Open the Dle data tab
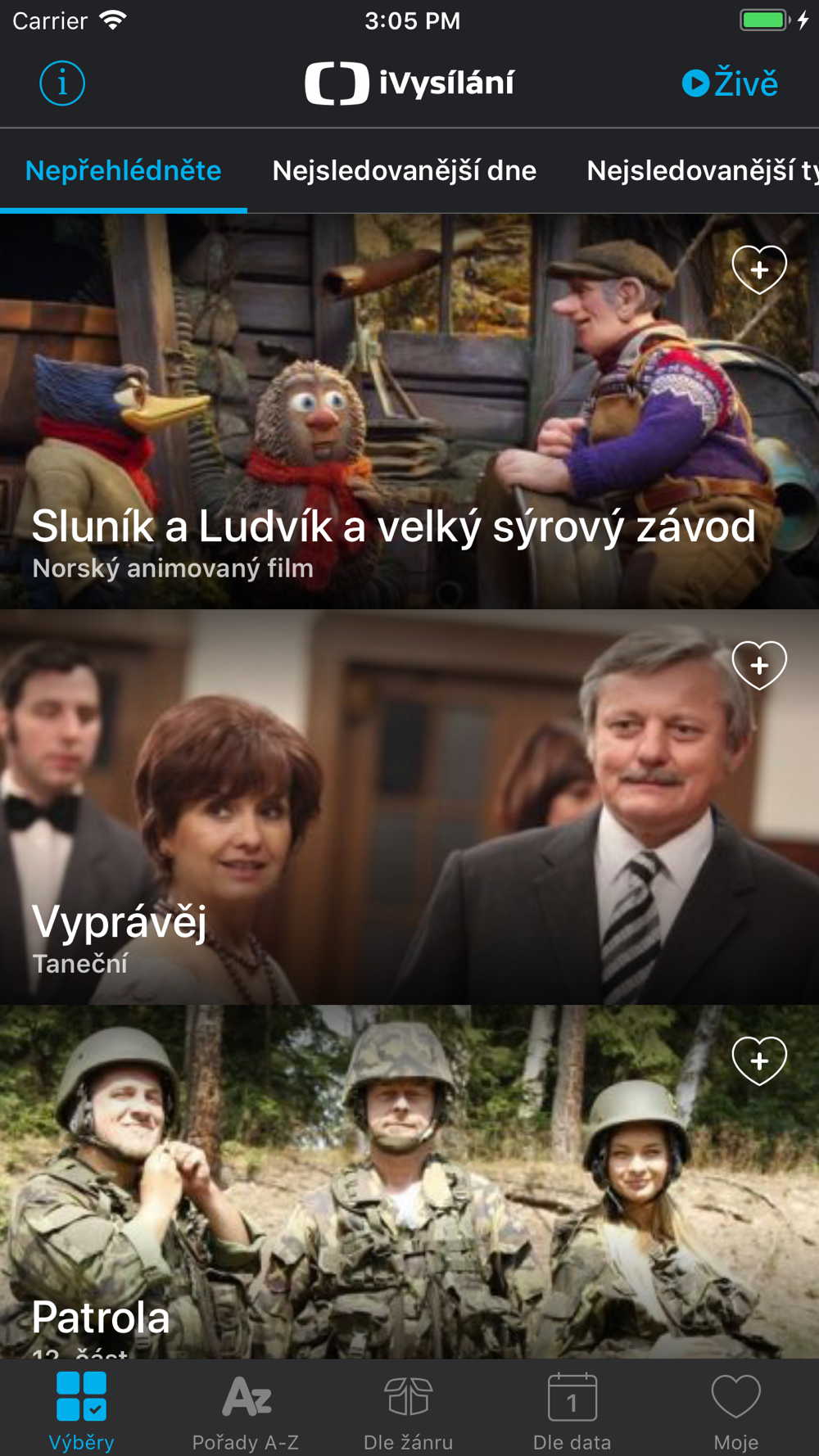The image size is (819, 1456). [x=572, y=1410]
